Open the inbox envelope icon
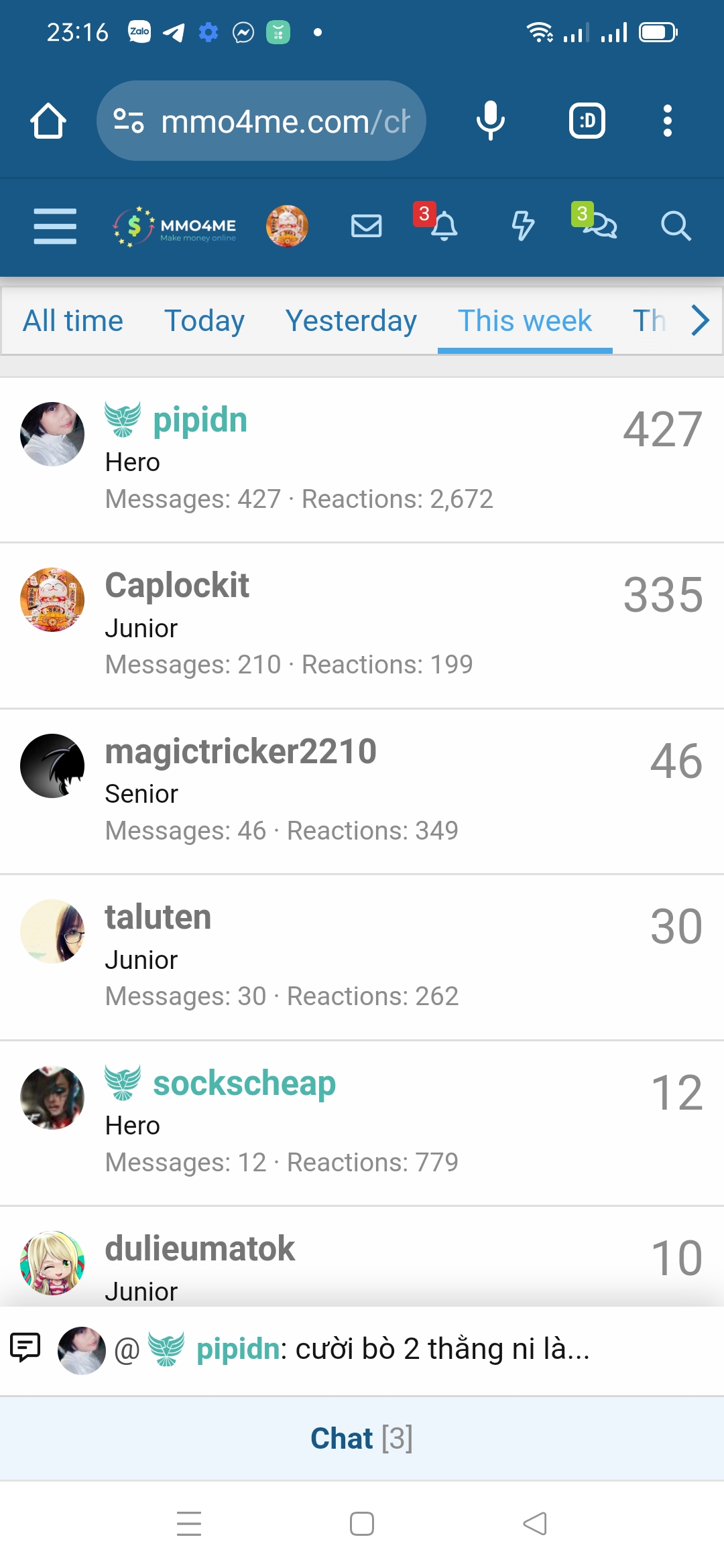 (x=366, y=226)
